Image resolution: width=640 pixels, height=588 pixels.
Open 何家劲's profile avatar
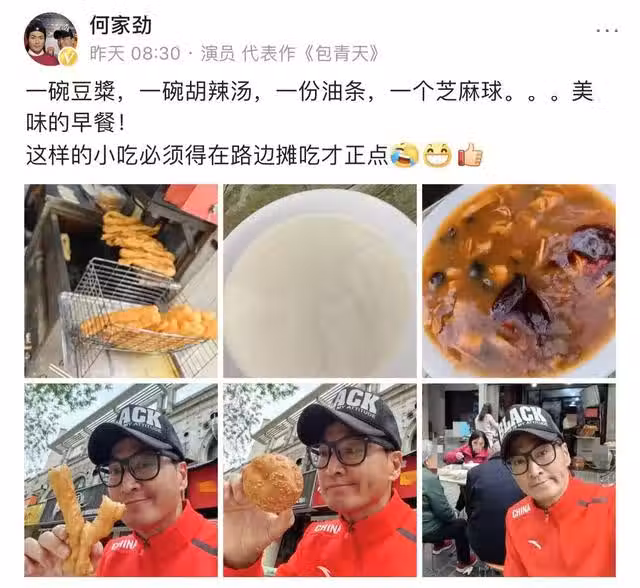click(50, 40)
